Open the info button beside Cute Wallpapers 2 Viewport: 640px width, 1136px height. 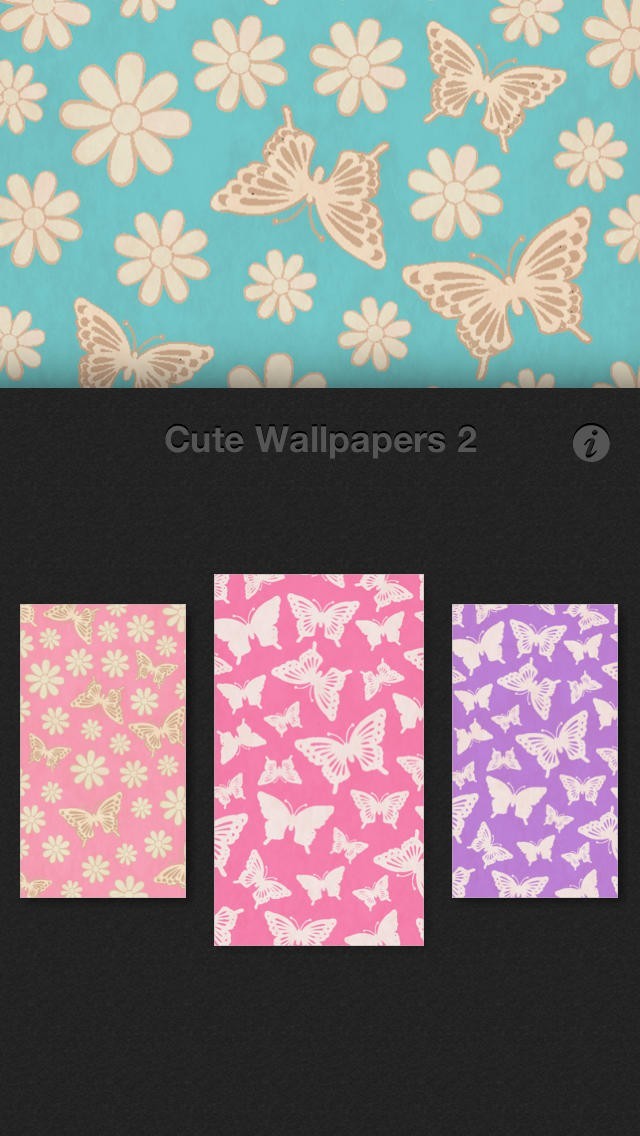[x=591, y=443]
